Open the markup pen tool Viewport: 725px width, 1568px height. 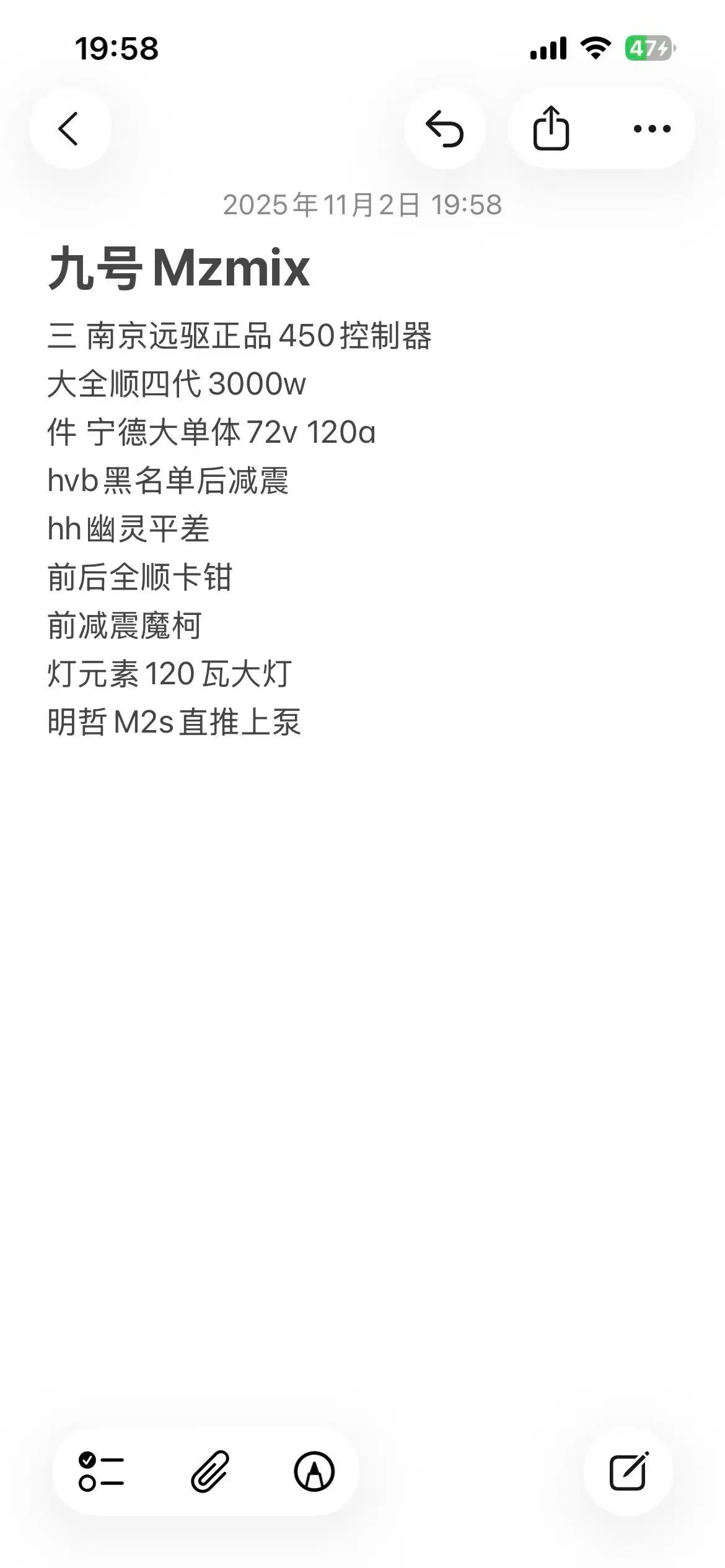(x=314, y=1471)
